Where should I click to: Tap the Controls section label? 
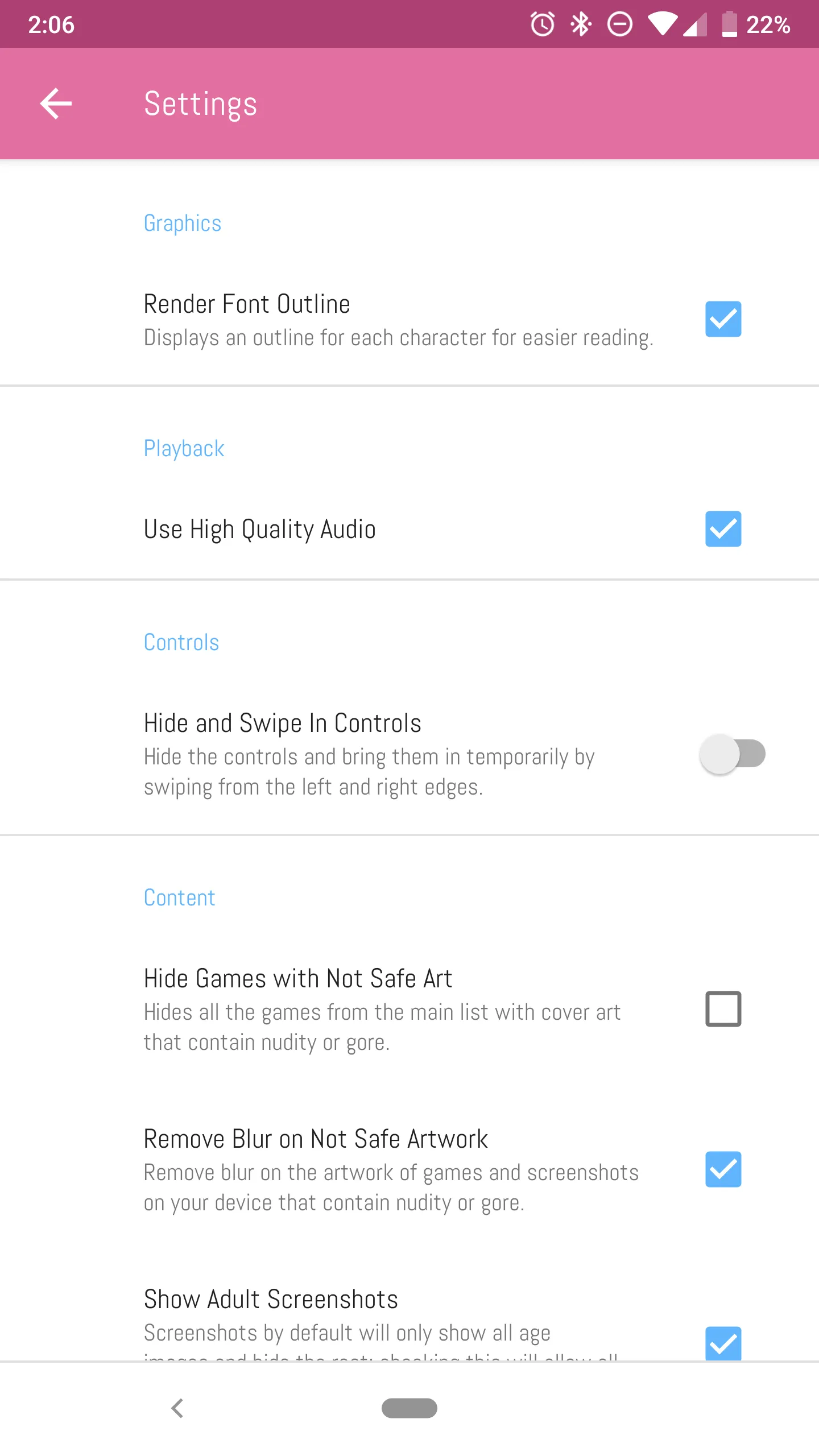(x=181, y=642)
